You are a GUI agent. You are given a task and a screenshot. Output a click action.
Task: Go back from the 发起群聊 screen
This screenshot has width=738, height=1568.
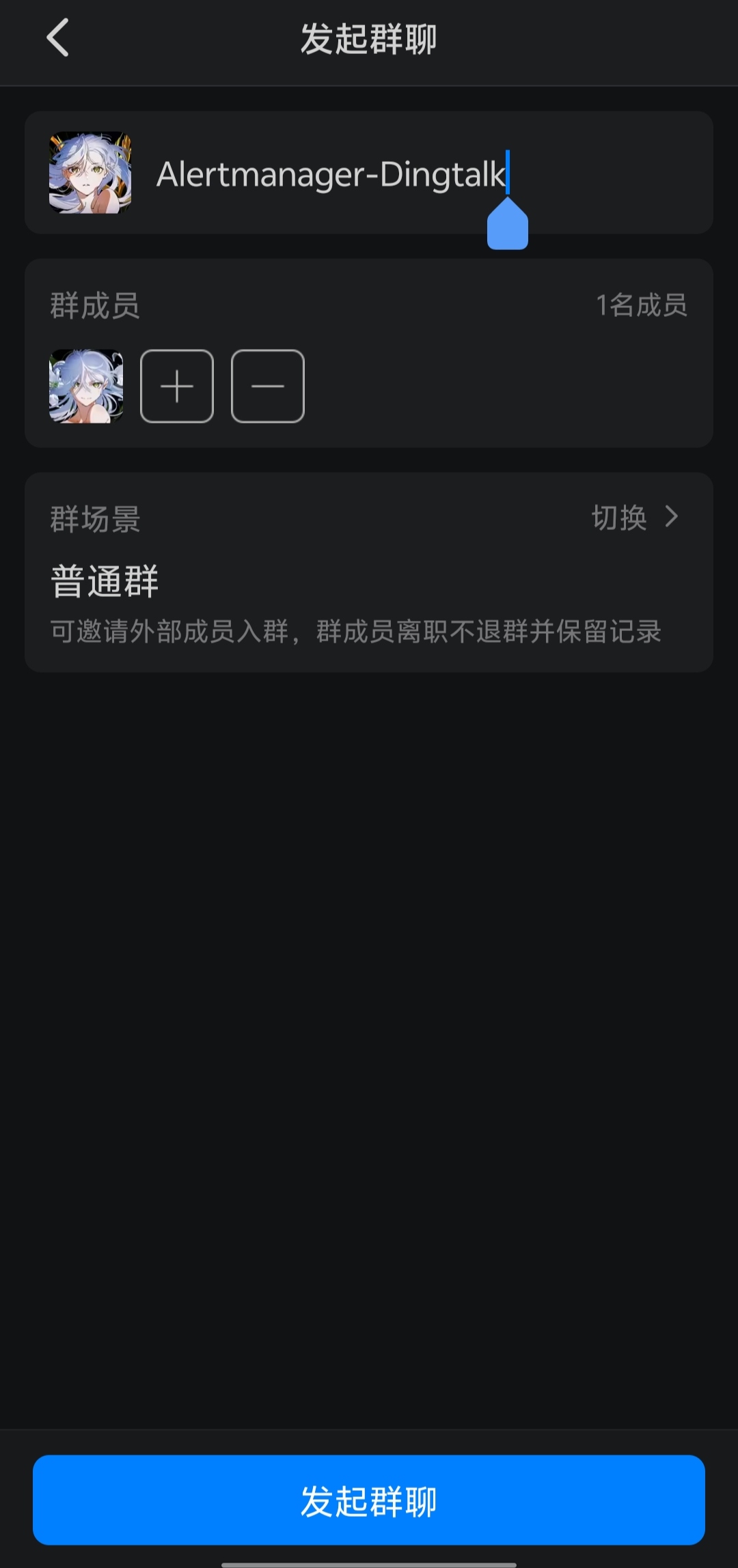(58, 38)
